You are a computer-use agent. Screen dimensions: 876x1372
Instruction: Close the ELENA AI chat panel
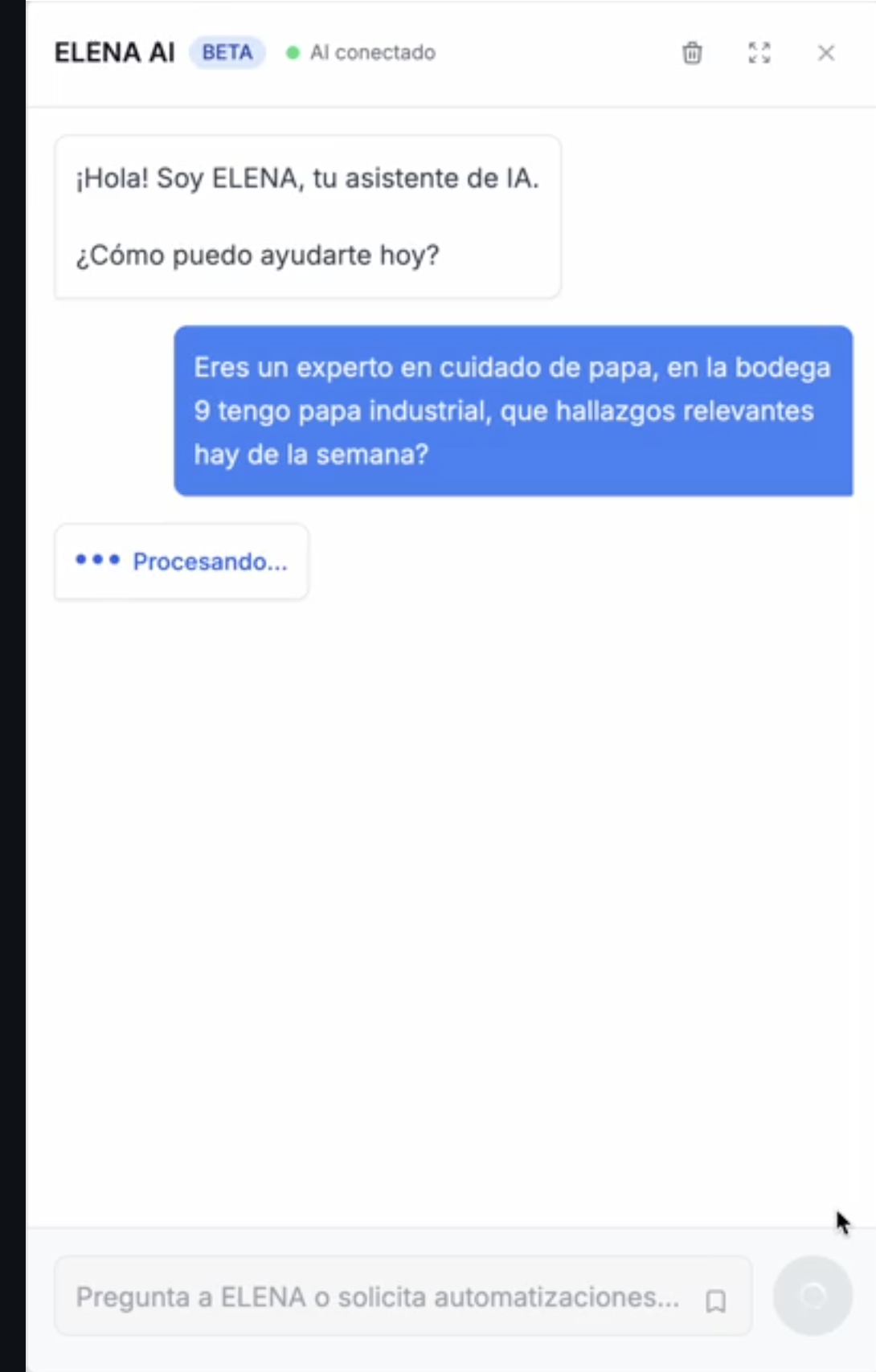[826, 53]
